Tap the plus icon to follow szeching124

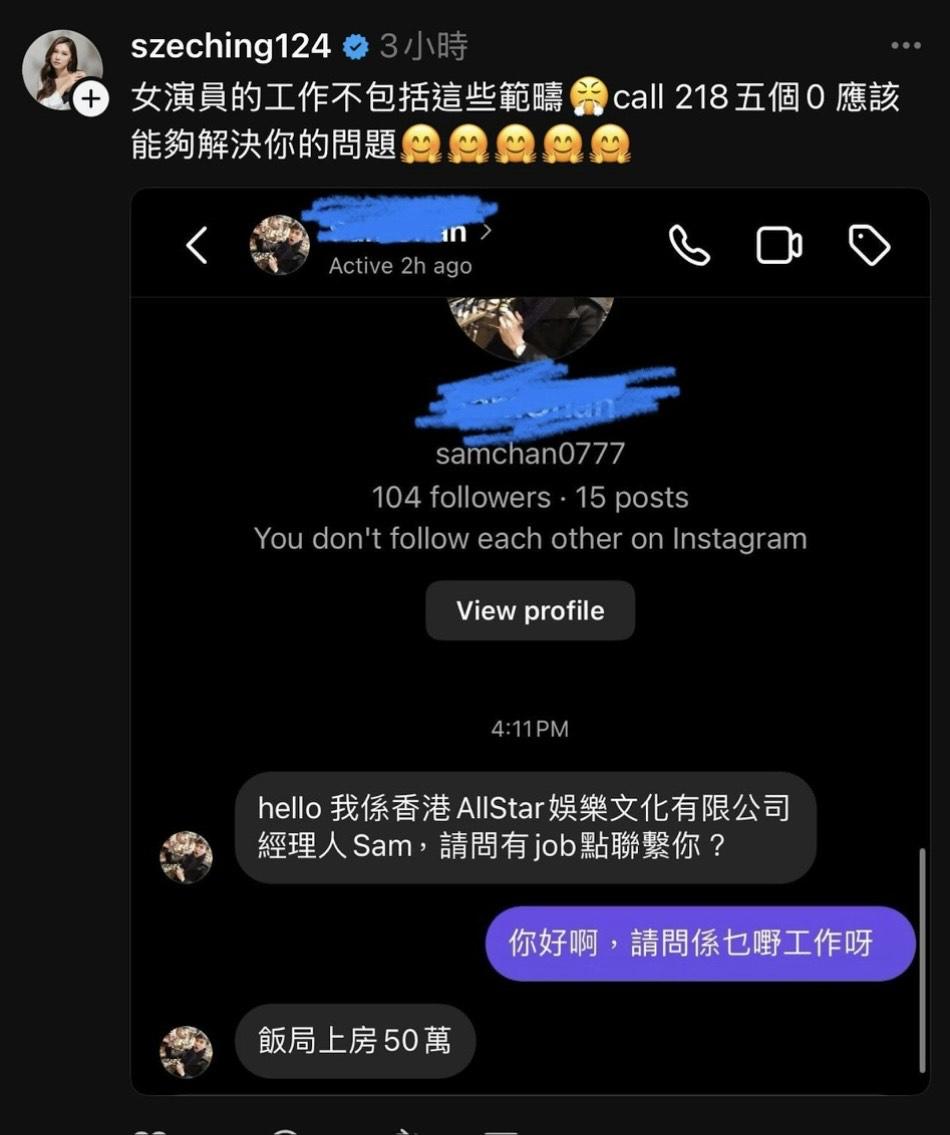coord(90,99)
